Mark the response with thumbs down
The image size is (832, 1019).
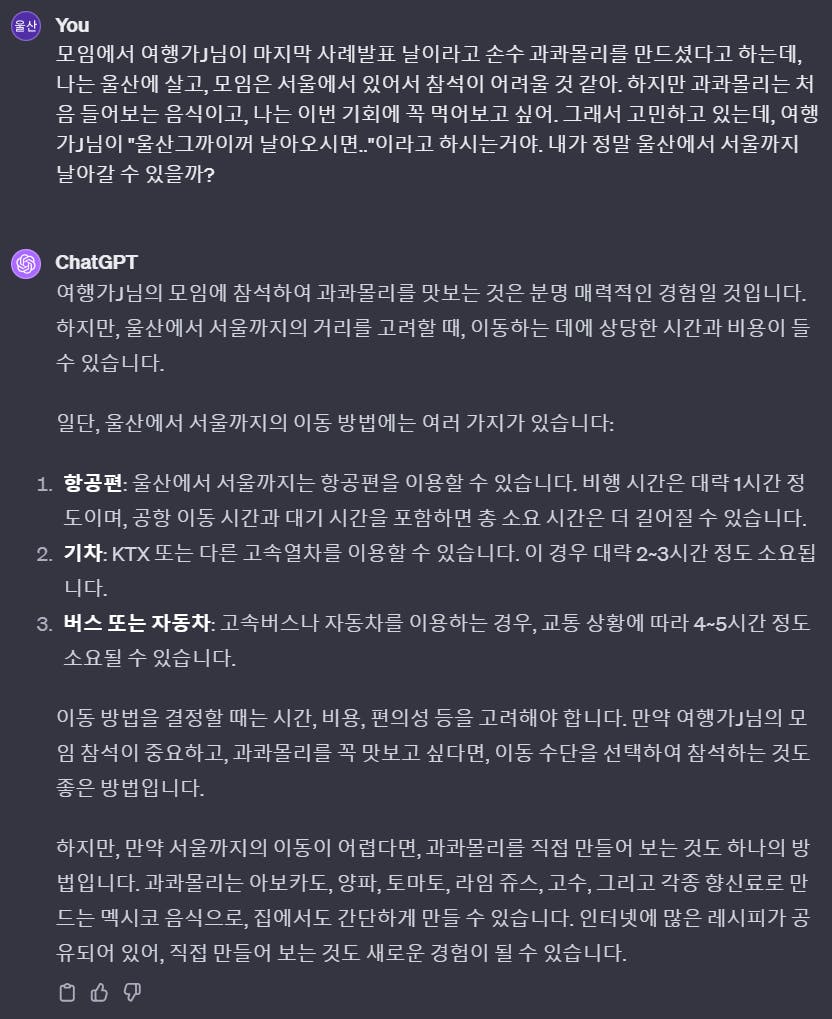pos(131,992)
